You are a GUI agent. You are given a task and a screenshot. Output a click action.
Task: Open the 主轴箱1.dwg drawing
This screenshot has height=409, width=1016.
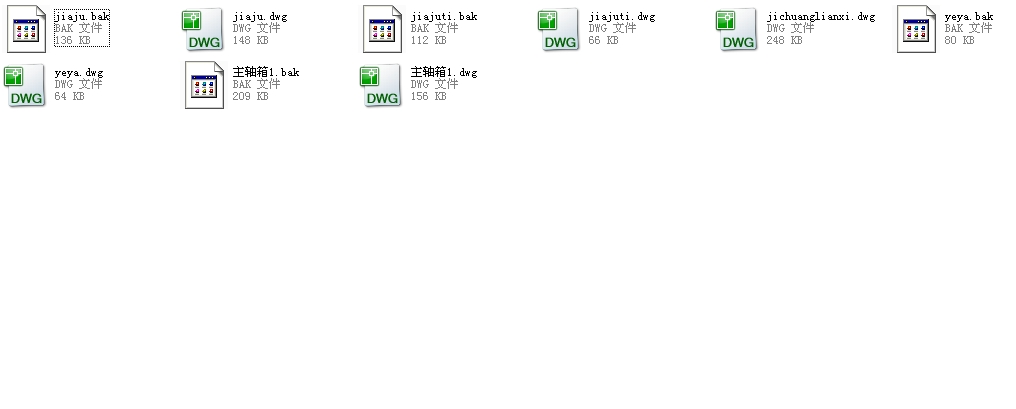382,86
